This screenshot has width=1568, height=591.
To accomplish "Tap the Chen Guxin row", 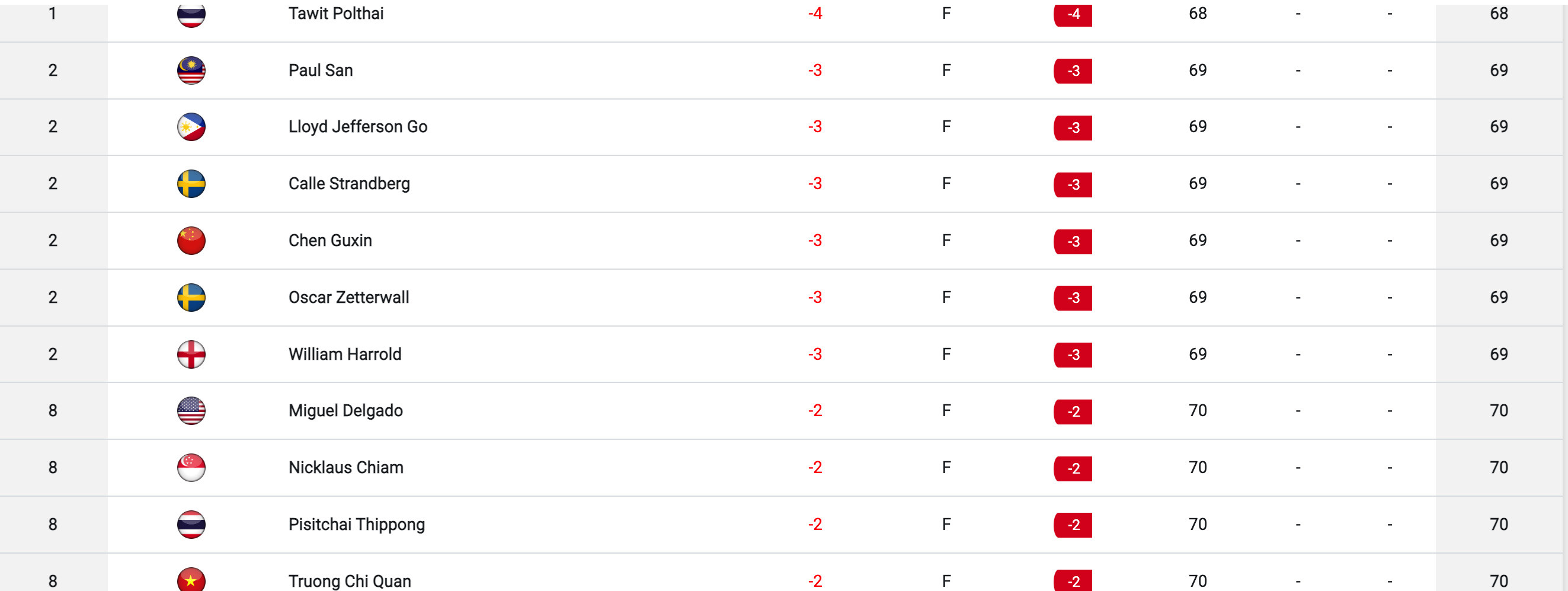I will tap(330, 241).
